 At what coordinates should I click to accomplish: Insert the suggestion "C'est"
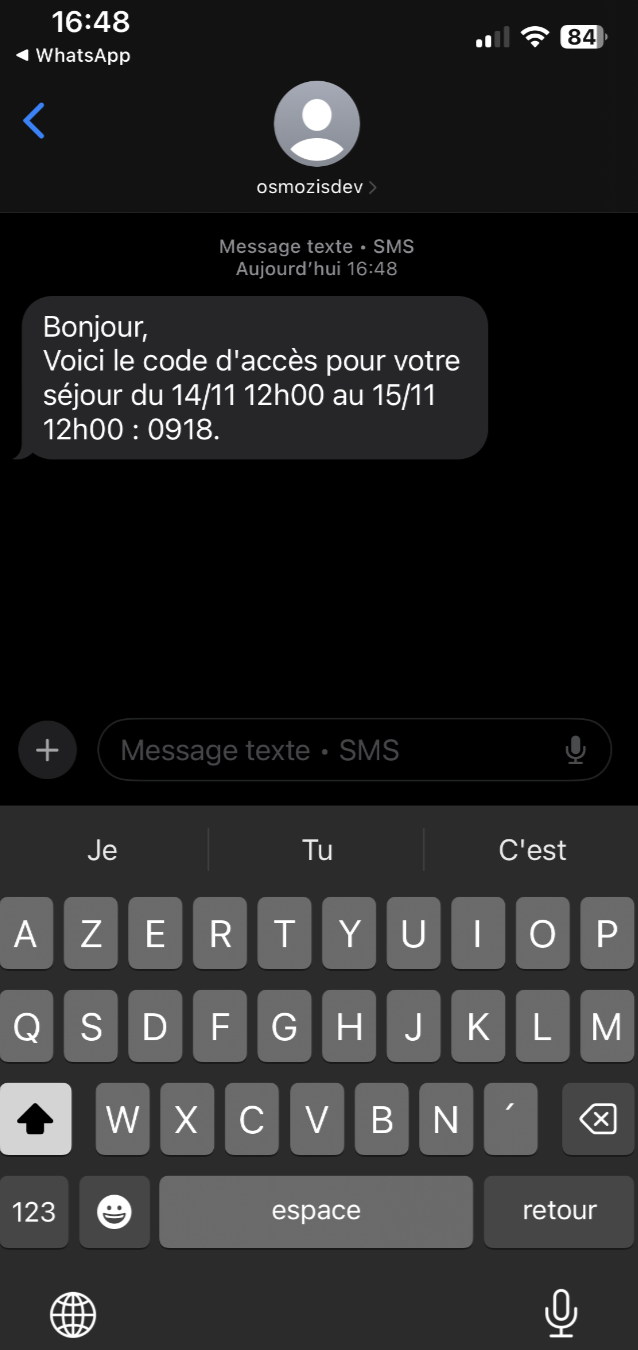532,850
